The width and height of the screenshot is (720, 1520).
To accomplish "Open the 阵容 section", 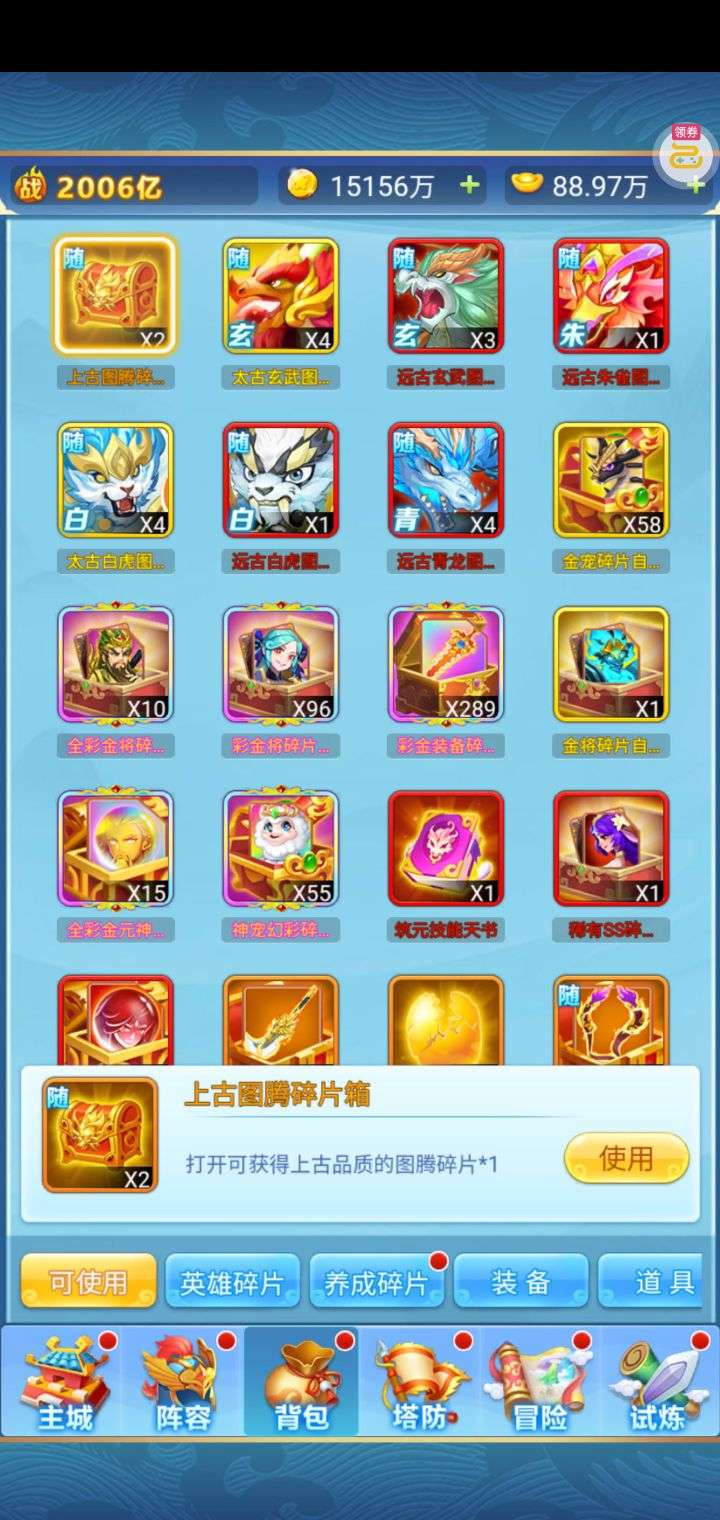I will [x=183, y=1385].
